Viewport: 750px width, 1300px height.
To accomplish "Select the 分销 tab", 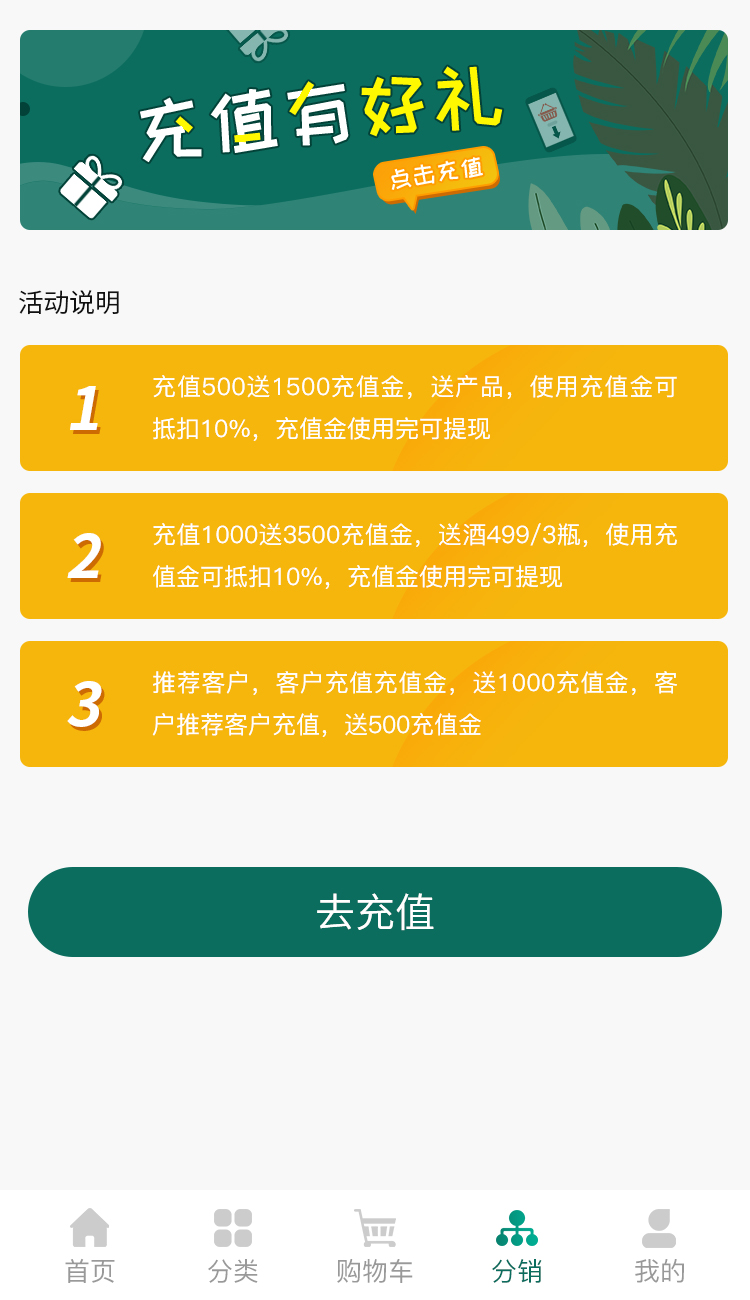I will (517, 1246).
